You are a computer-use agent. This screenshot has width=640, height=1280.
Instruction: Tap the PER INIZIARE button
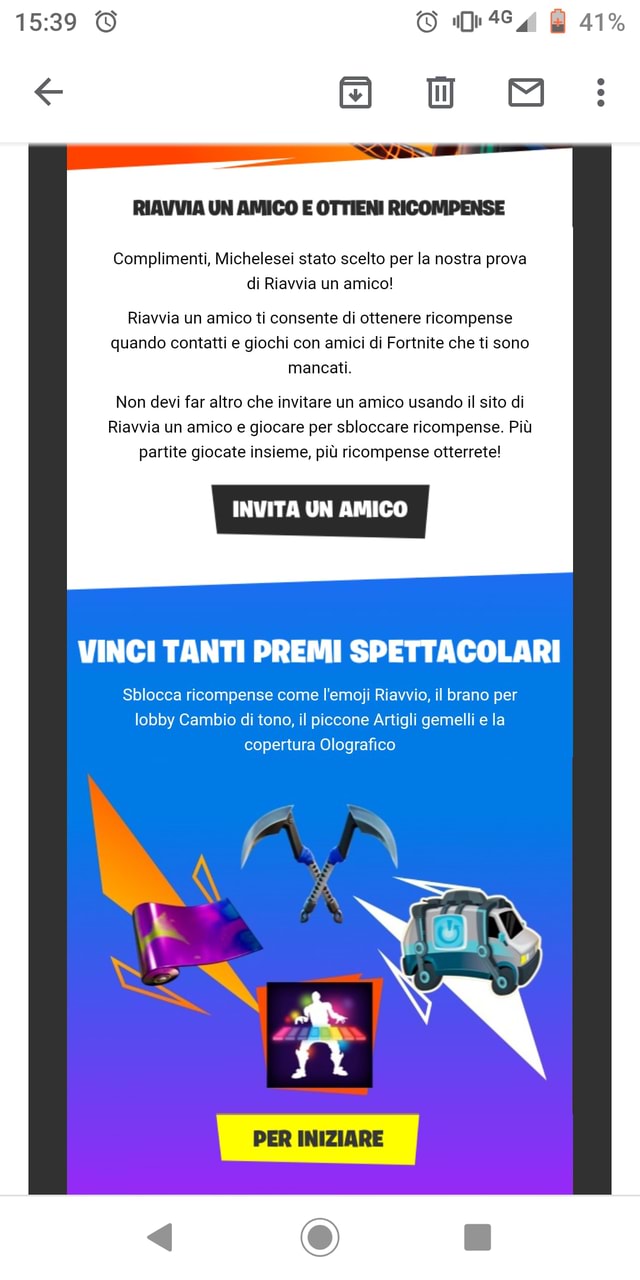coord(318,1138)
